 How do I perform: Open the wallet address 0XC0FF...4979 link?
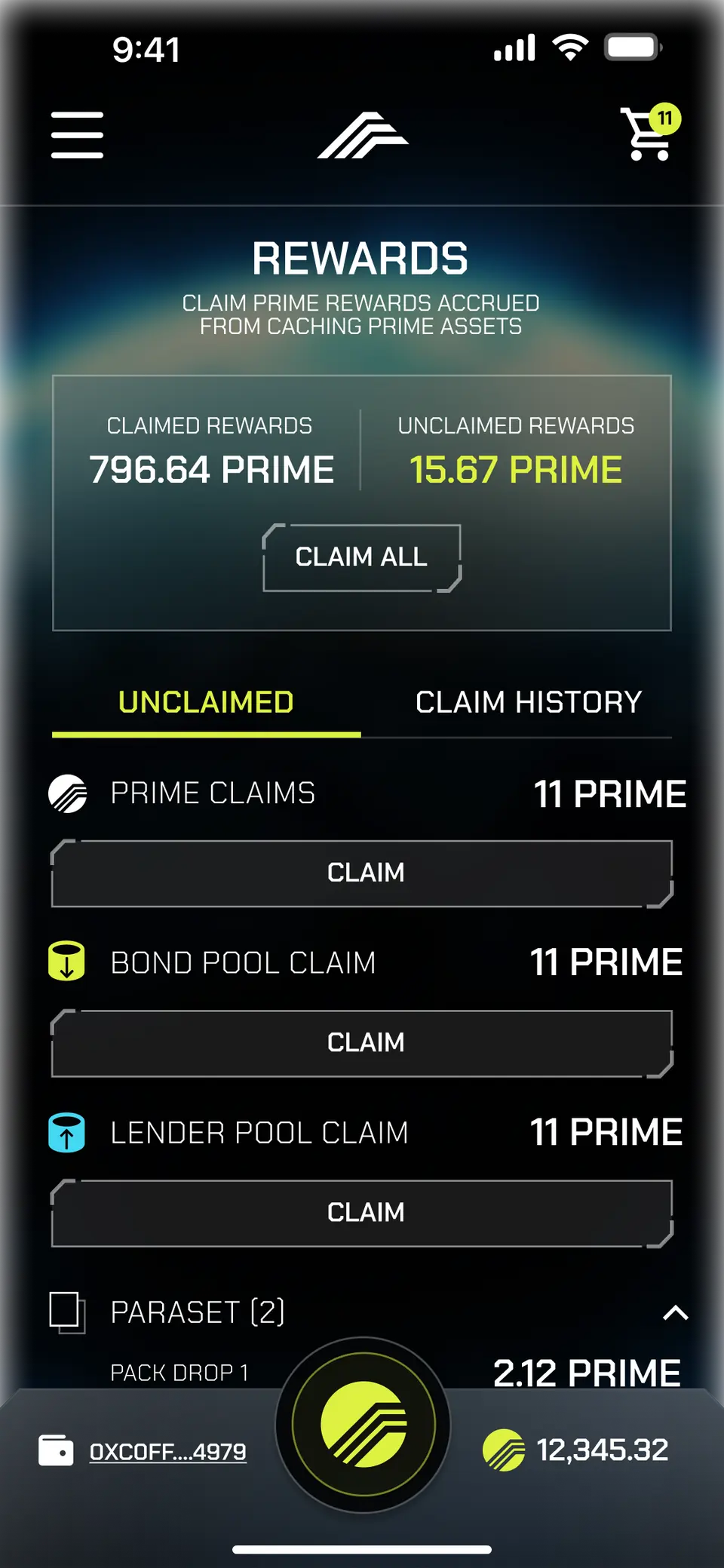click(167, 1451)
